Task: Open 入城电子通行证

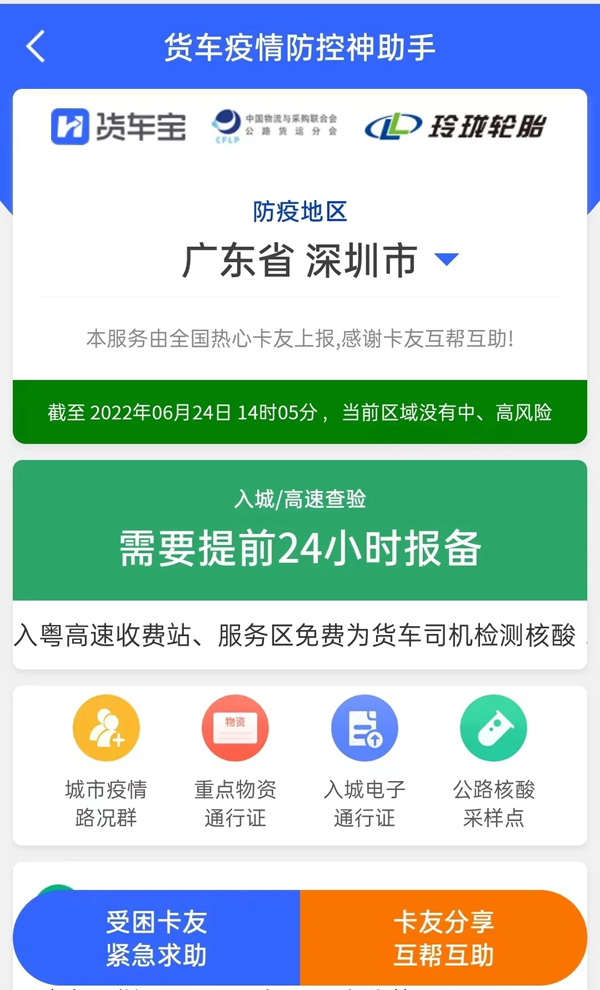Action: pyautogui.click(x=364, y=762)
